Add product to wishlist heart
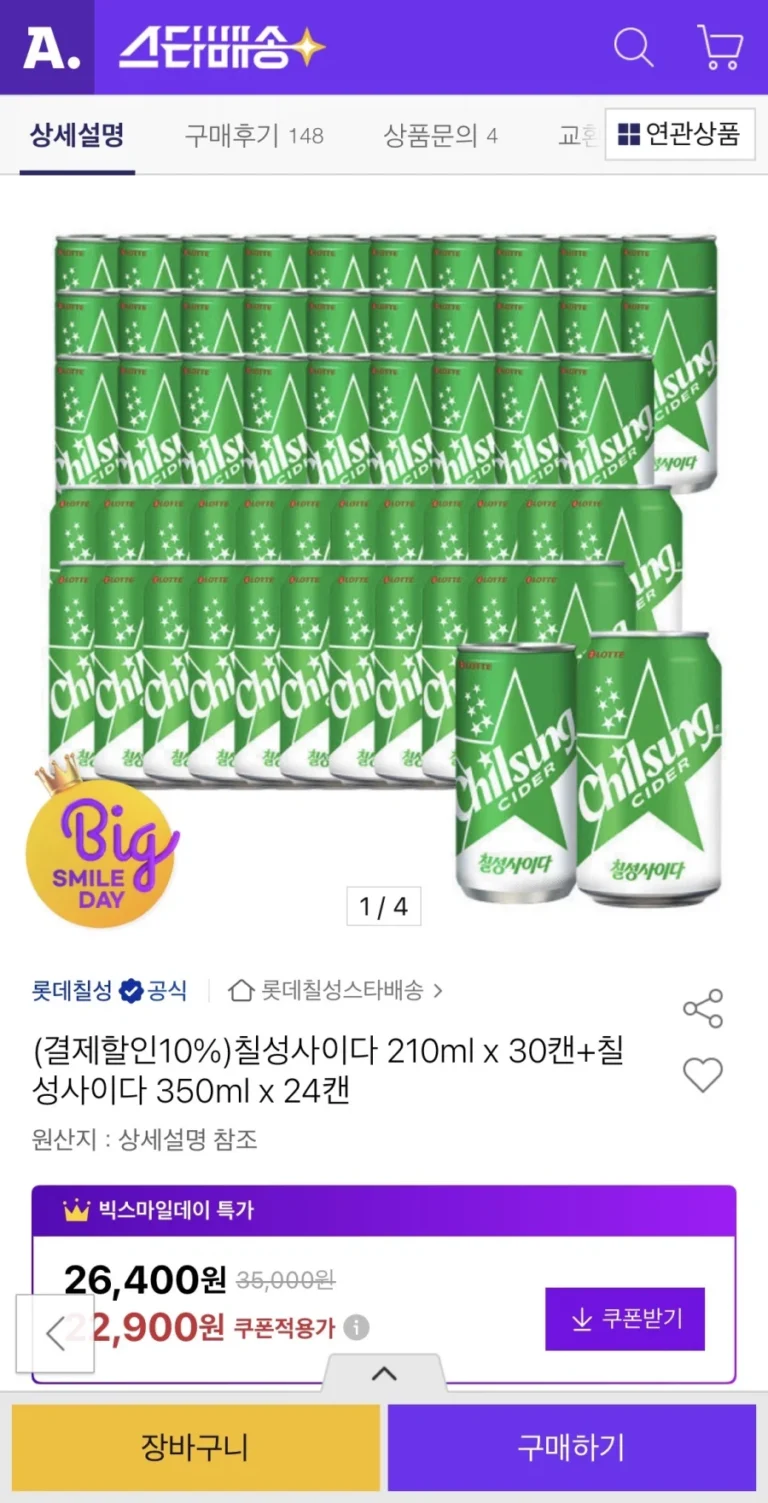 (702, 1075)
